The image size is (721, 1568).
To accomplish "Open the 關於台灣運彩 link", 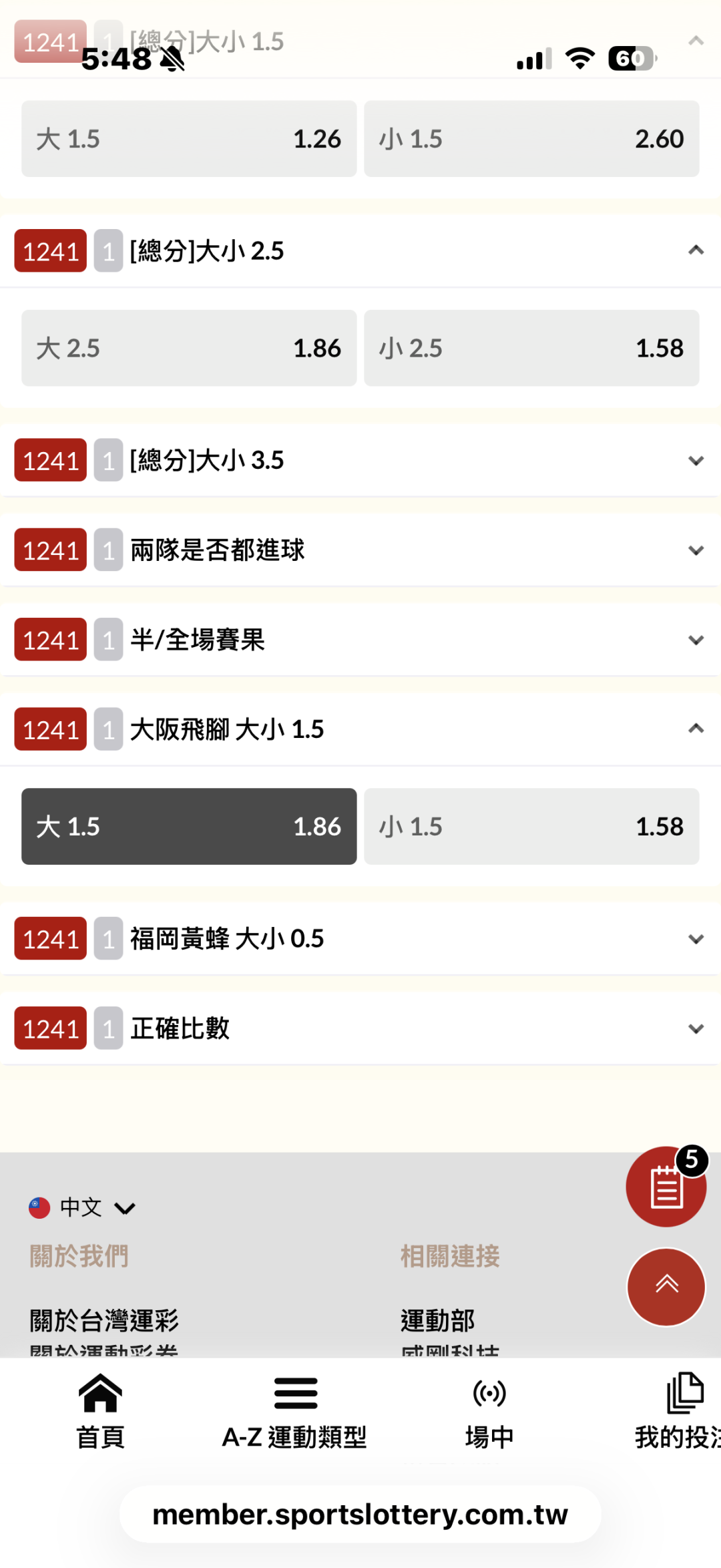I will 104,1320.
